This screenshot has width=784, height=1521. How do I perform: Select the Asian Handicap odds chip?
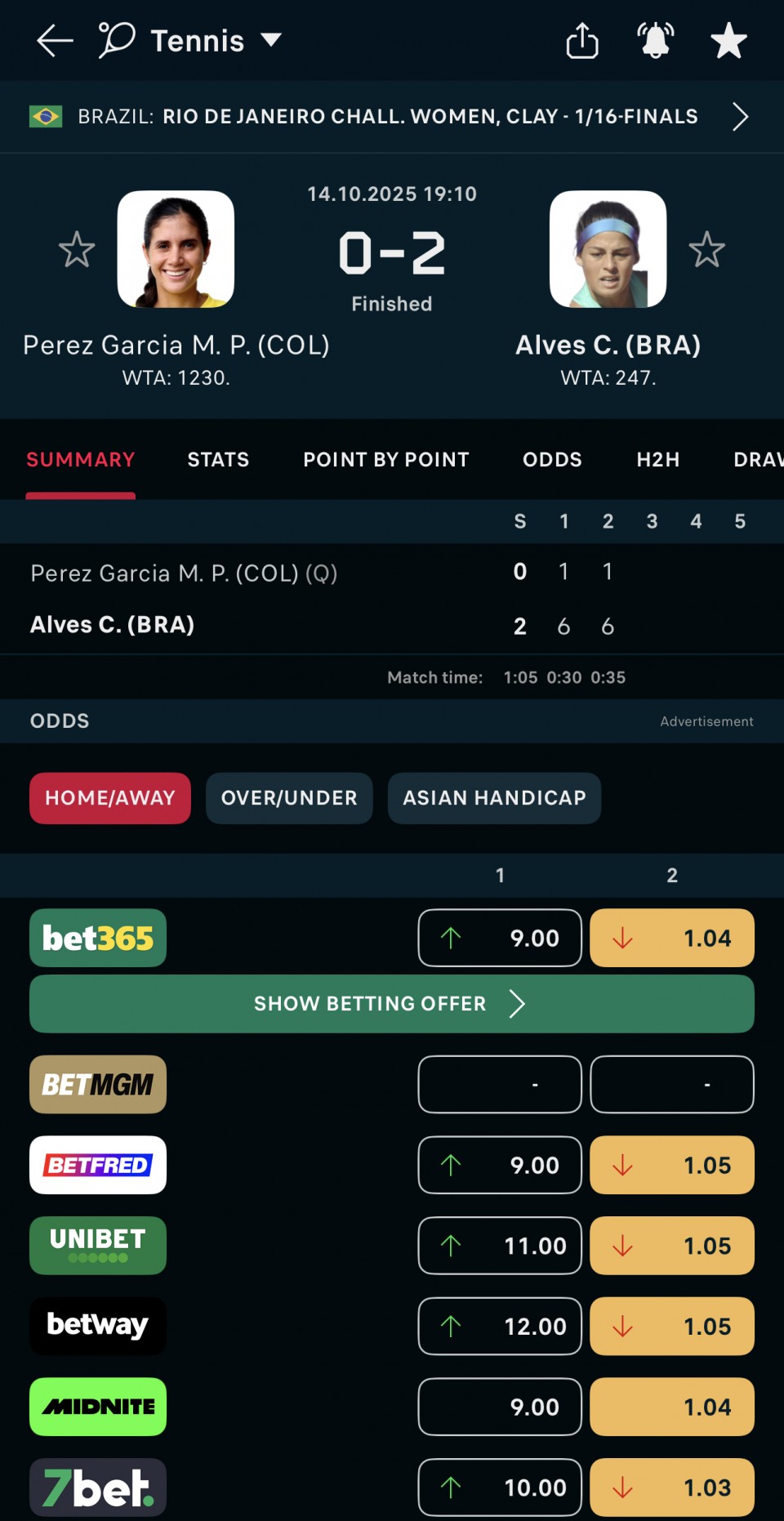(494, 798)
